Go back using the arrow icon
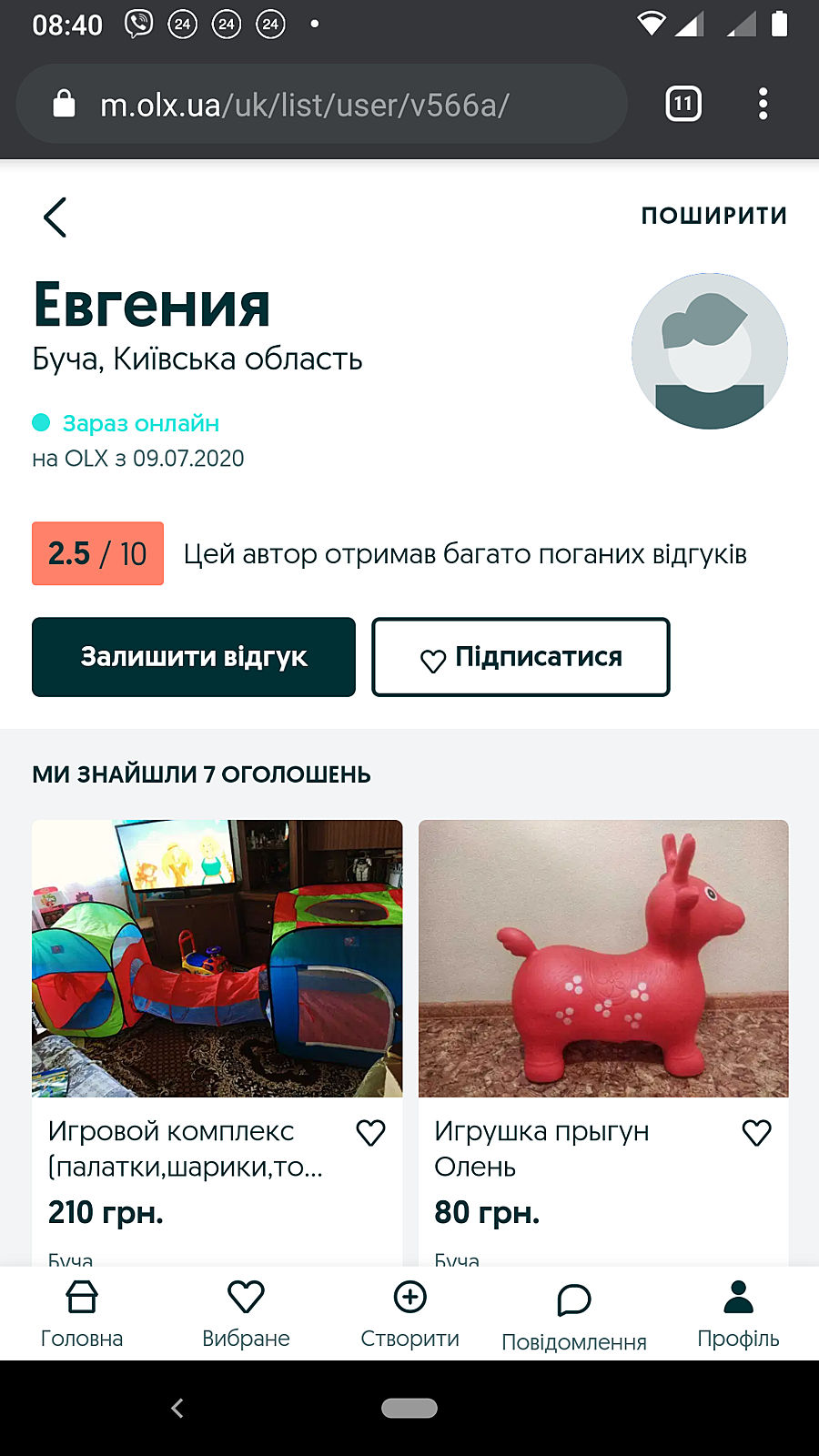819x1456 pixels. pos(56,217)
